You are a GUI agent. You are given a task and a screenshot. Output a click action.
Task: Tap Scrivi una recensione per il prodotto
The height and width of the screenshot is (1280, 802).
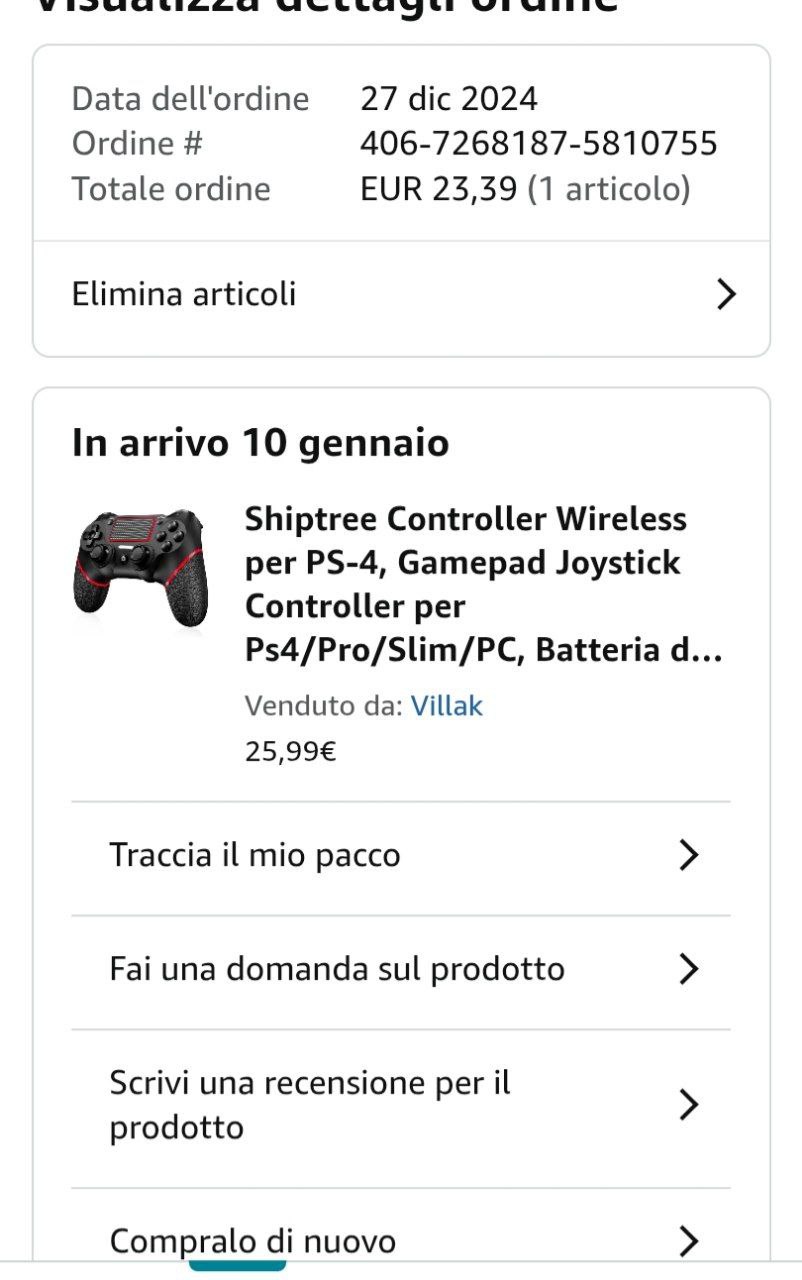click(x=401, y=1108)
